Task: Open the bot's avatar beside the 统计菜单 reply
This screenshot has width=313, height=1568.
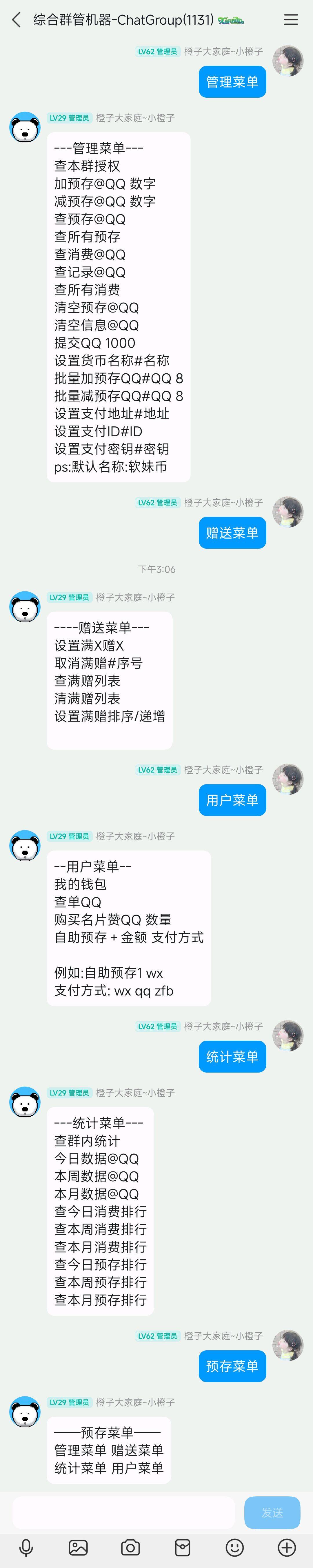Action: [x=25, y=1102]
